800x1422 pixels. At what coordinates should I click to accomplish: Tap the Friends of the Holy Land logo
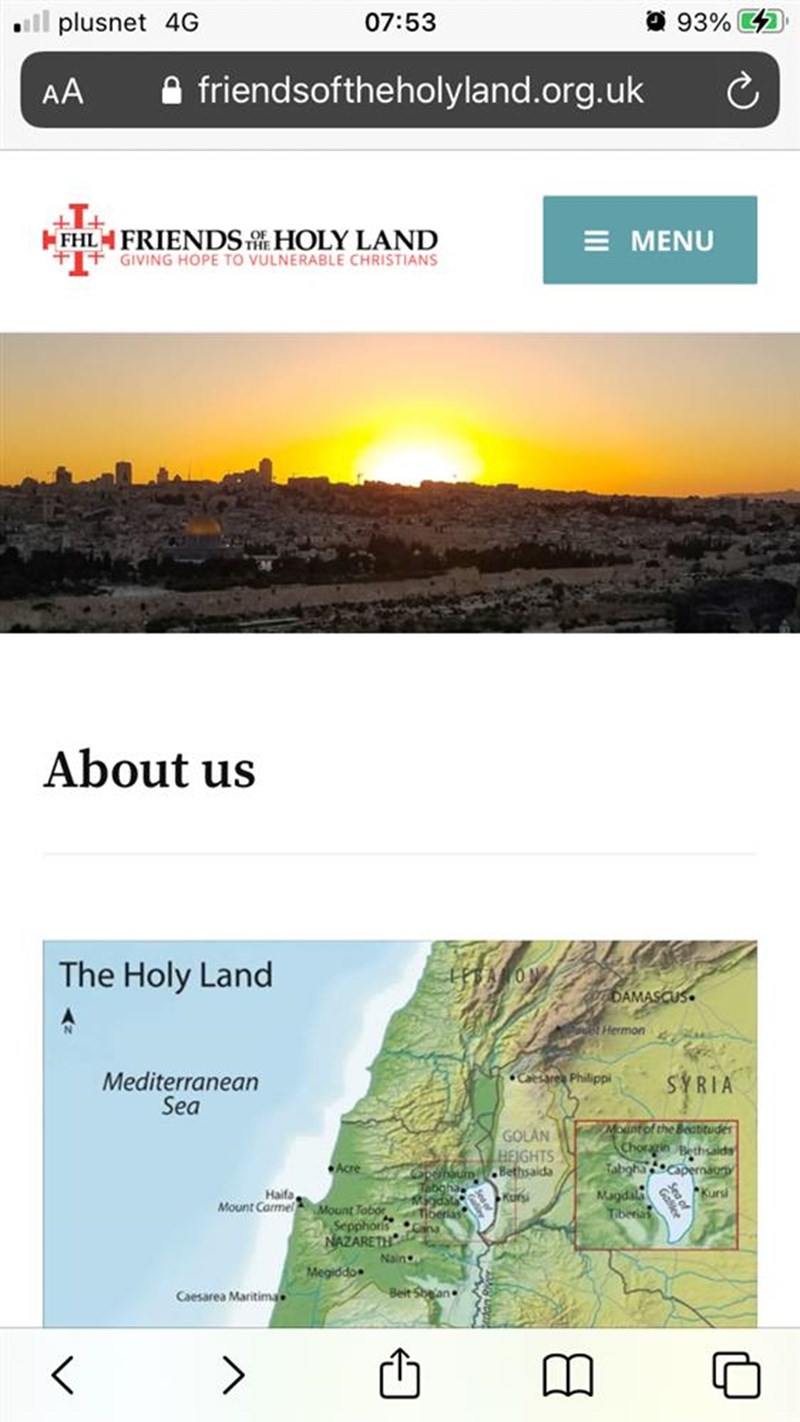coord(240,241)
